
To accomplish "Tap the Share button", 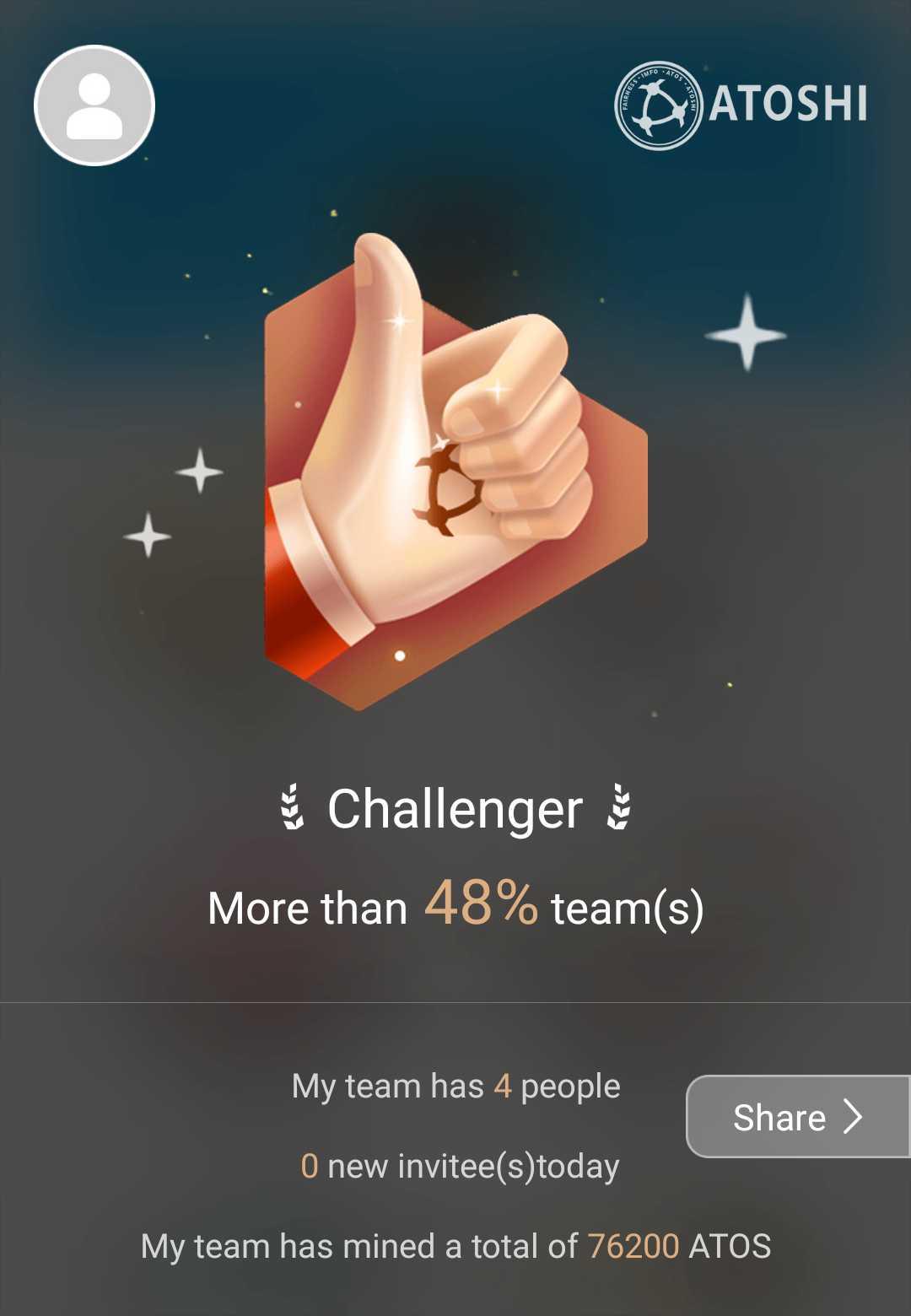I will tap(796, 1117).
